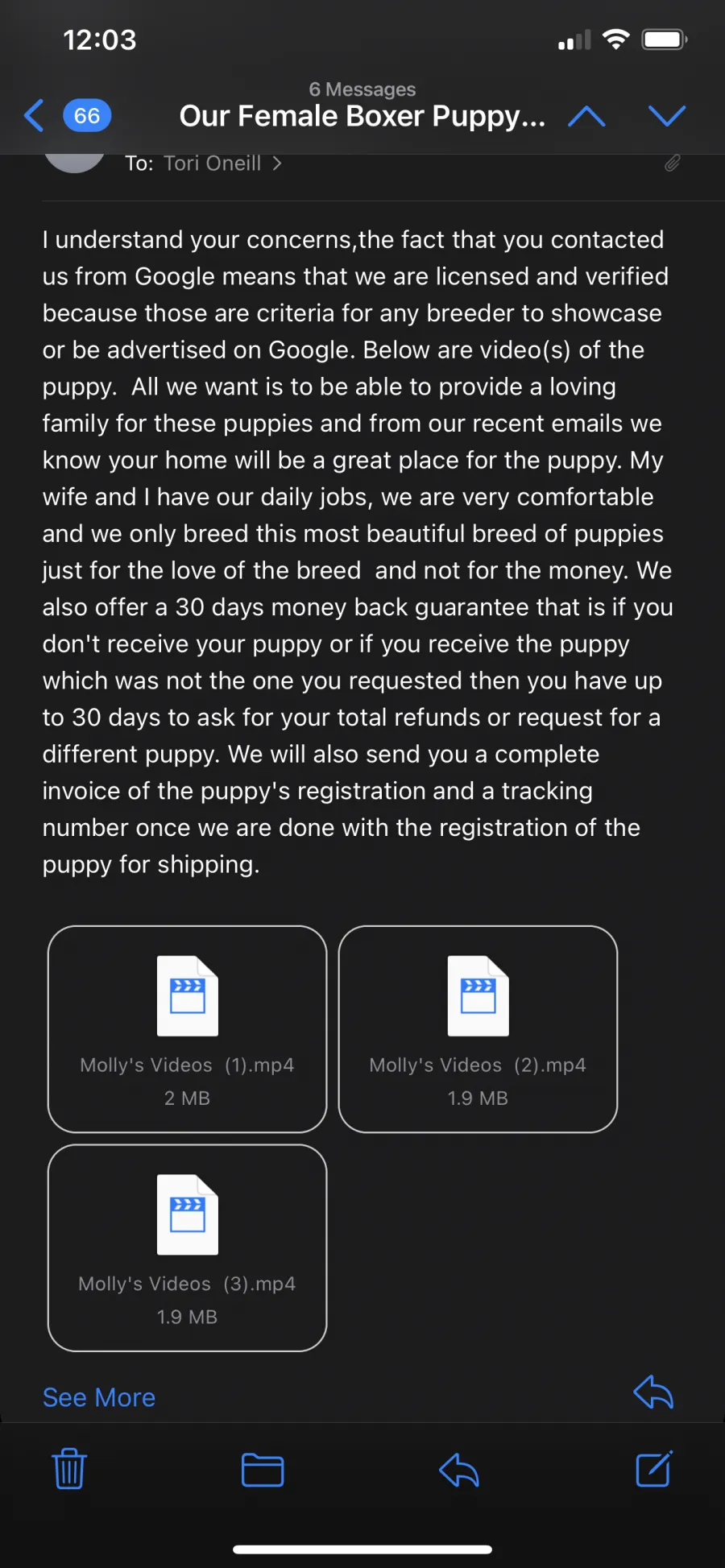Open reply options in the bottom toolbar
This screenshot has width=725, height=1568.
pyautogui.click(x=459, y=1470)
